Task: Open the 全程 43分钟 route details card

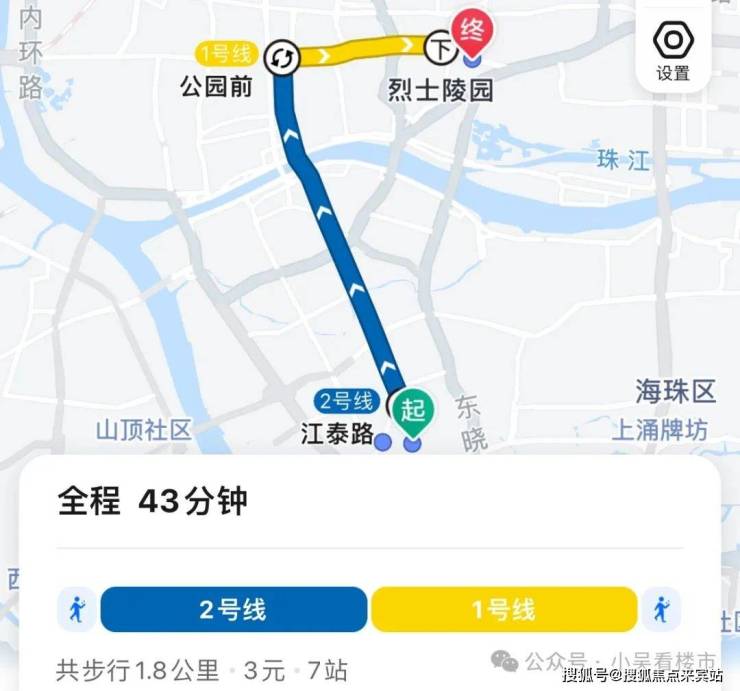Action: click(153, 500)
